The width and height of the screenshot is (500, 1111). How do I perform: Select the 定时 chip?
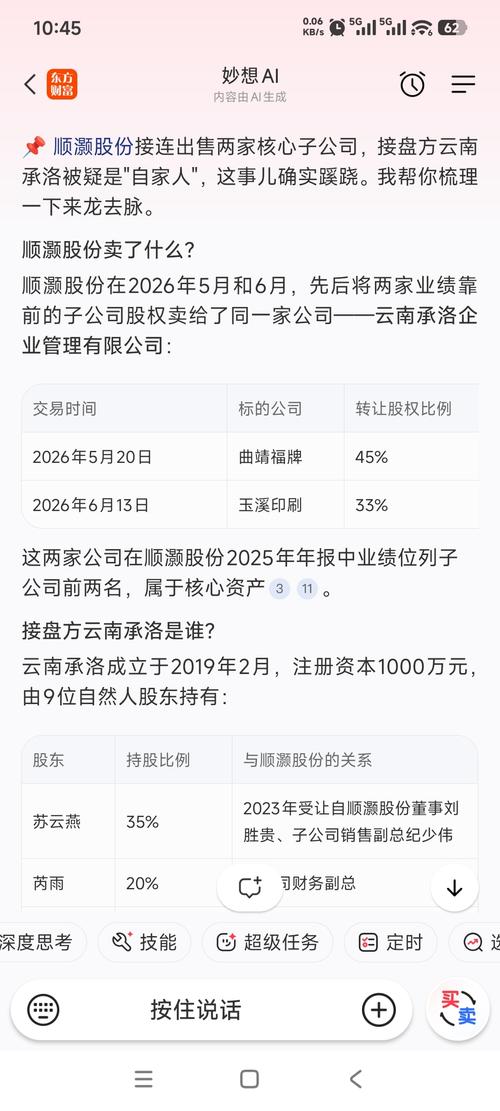(x=391, y=942)
